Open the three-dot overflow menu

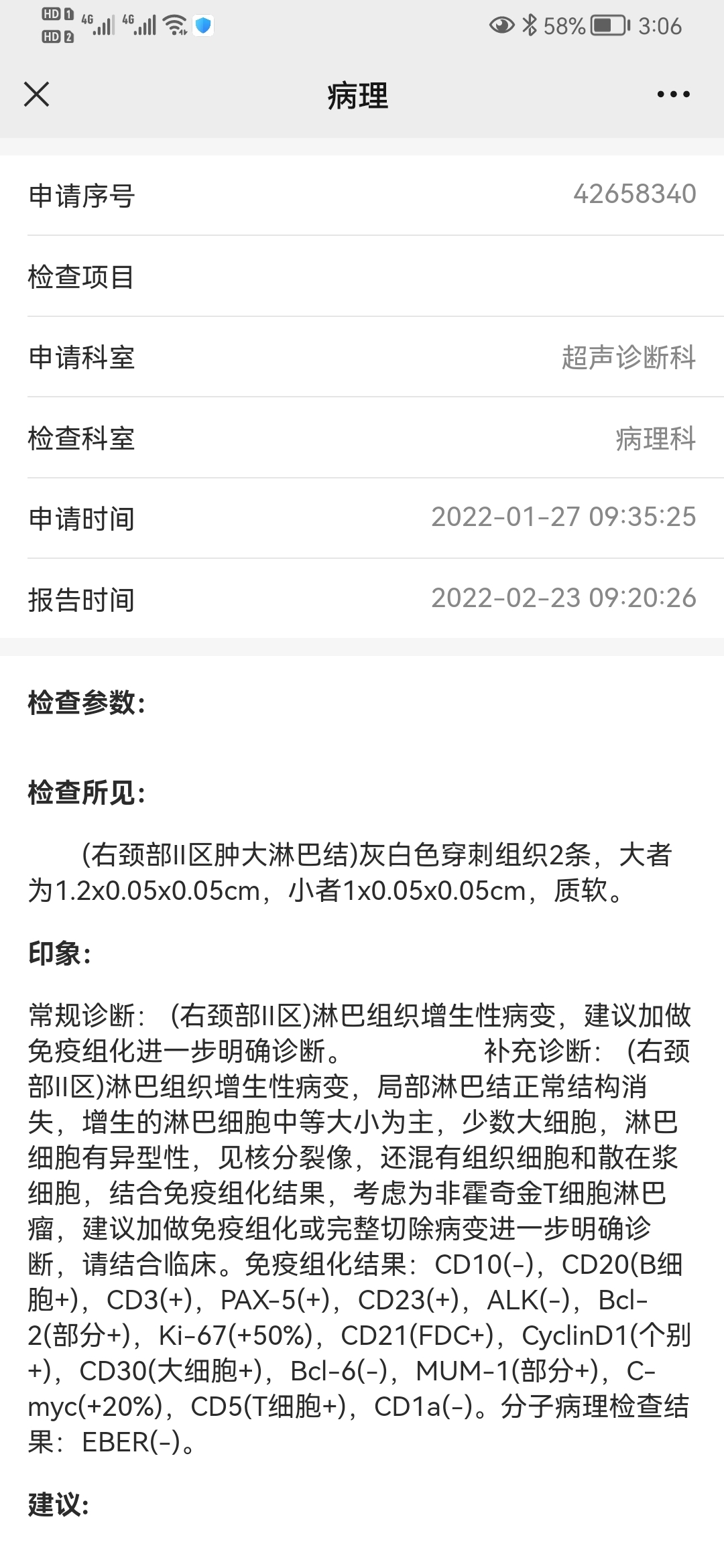click(x=673, y=94)
